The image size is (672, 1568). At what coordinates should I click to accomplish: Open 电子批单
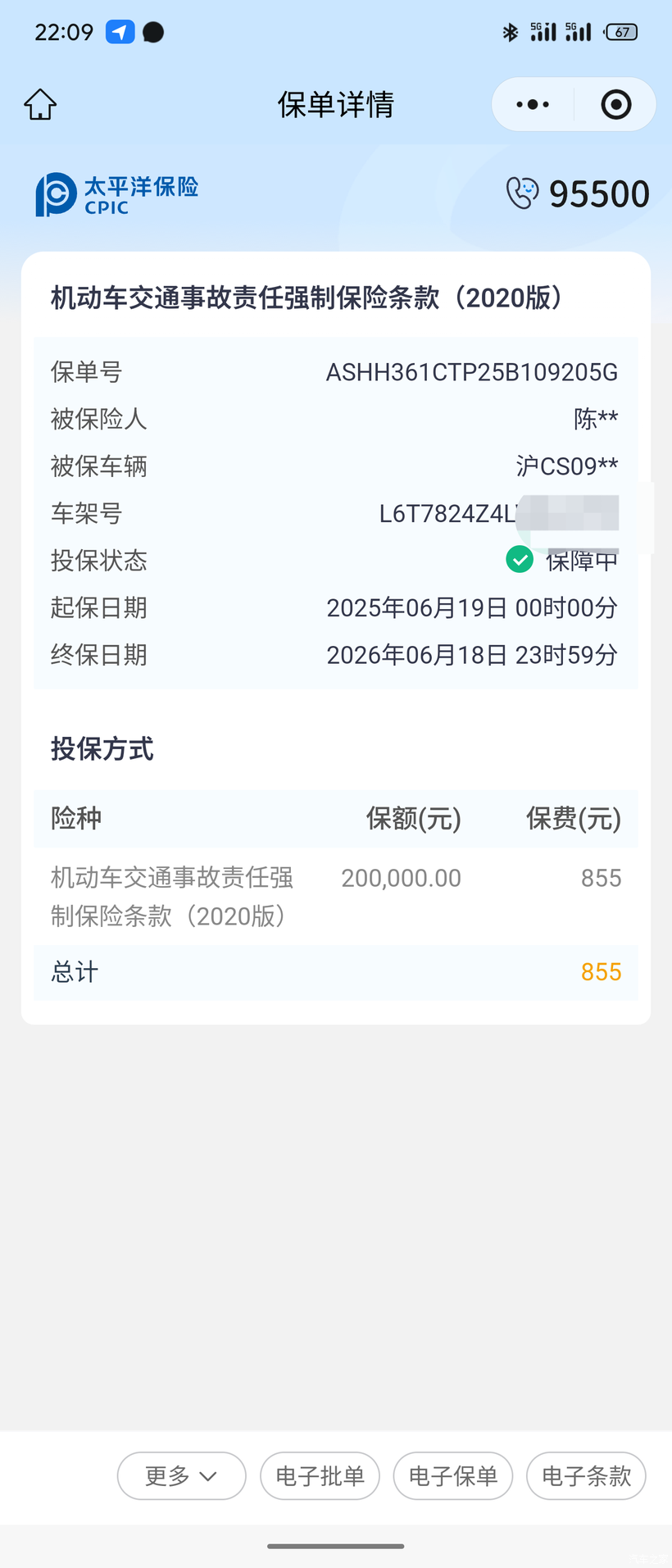pyautogui.click(x=320, y=1475)
